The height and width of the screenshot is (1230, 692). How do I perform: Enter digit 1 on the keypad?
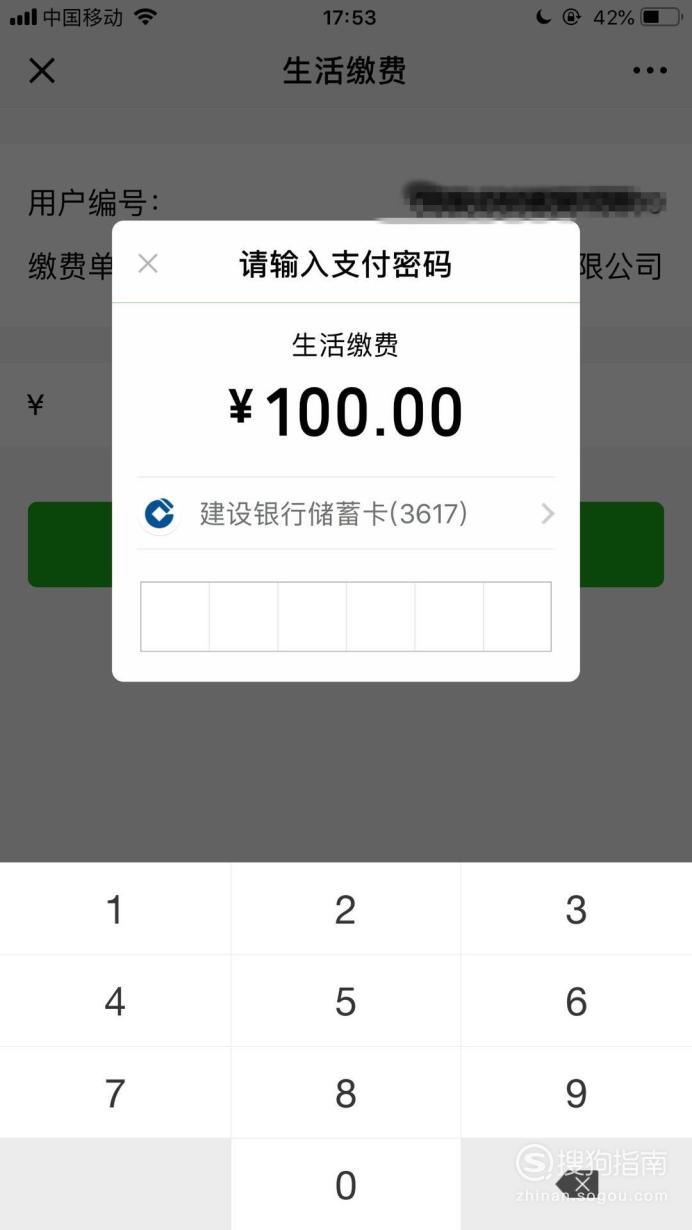115,909
